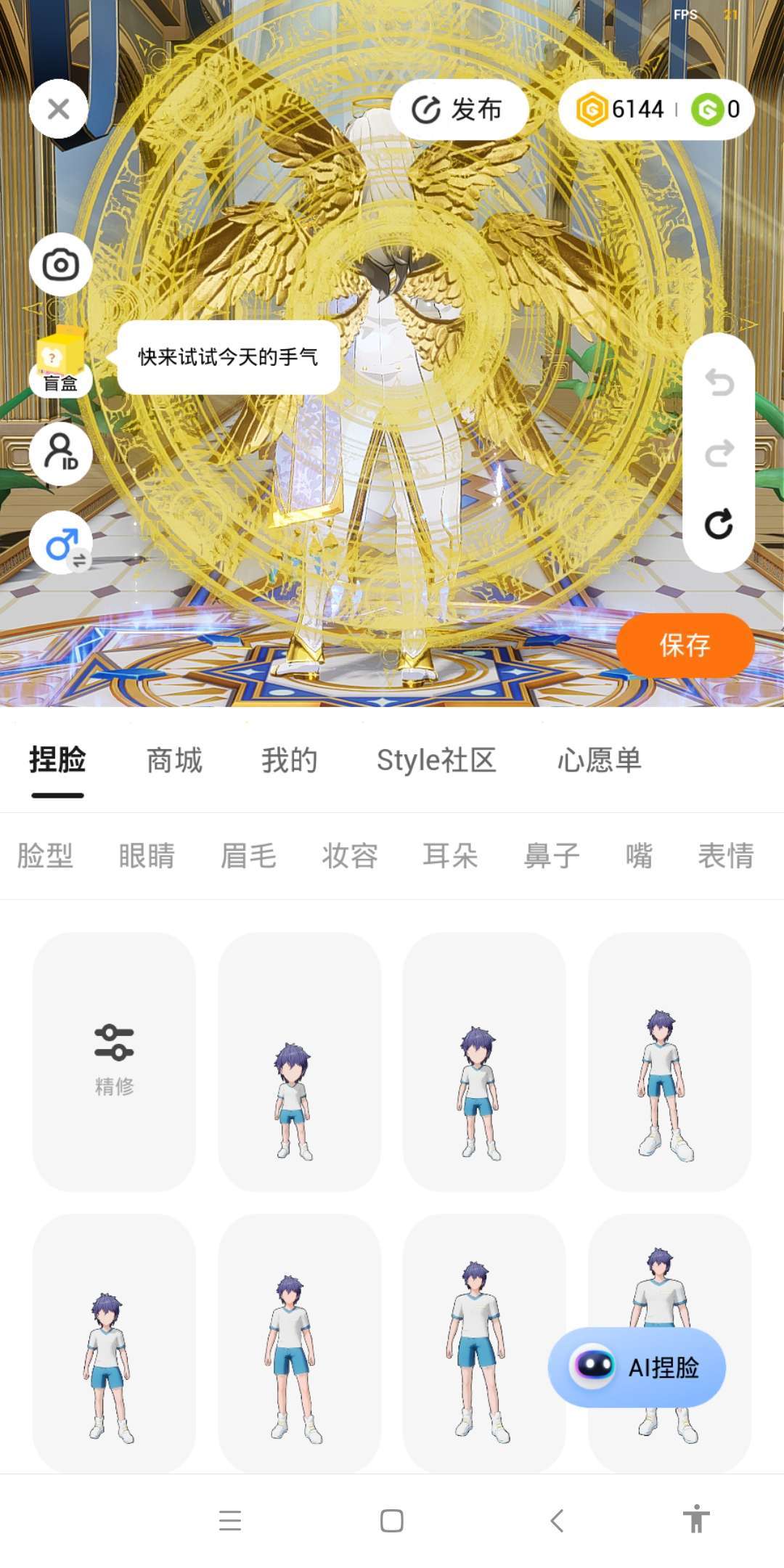Switch to the 商城 tab

click(x=174, y=761)
